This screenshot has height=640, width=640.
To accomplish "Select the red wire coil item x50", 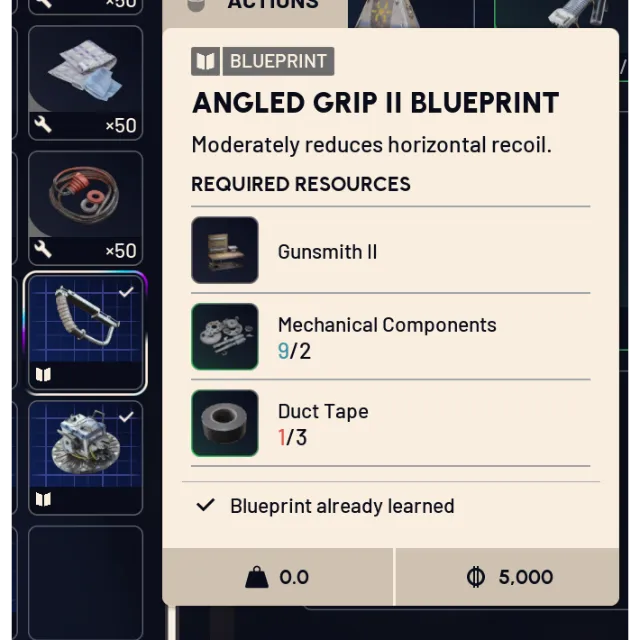I will point(85,207).
